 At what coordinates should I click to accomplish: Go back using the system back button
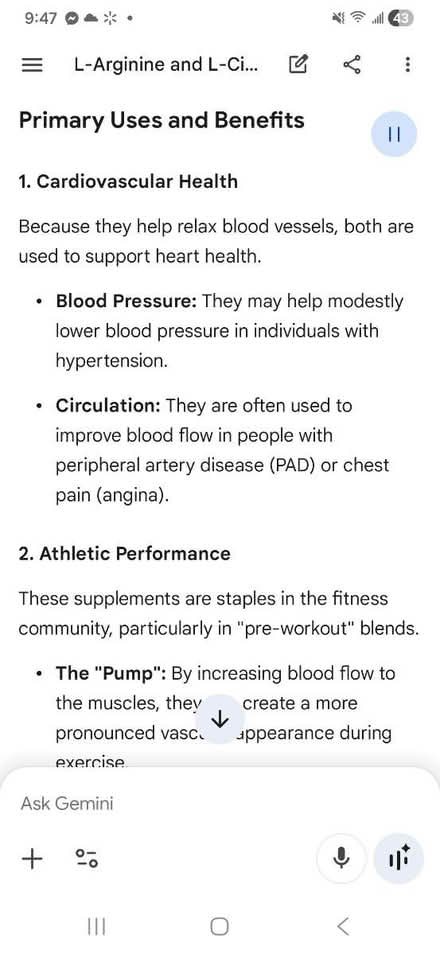pos(343,926)
